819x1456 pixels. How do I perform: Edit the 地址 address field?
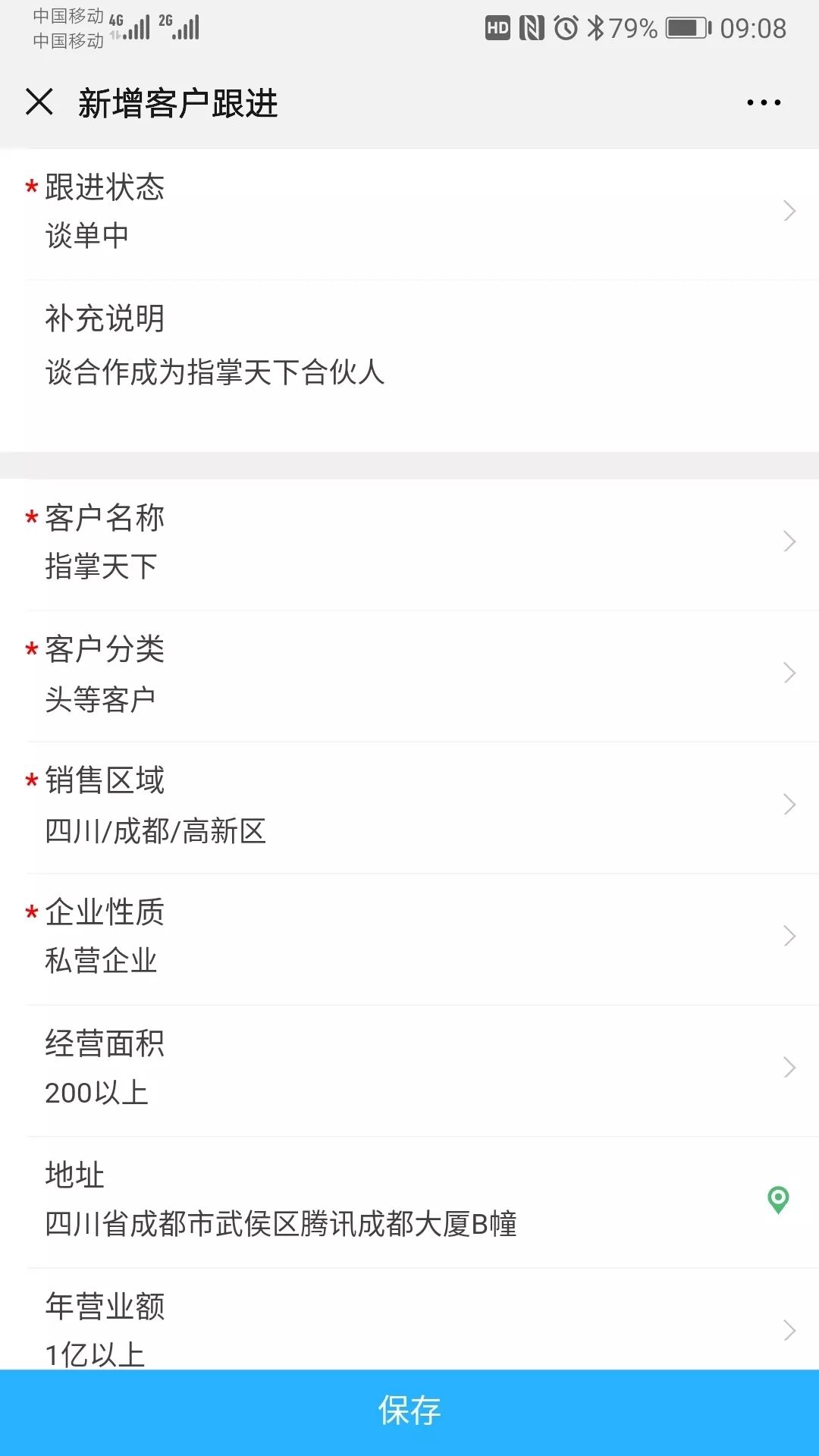(281, 1225)
